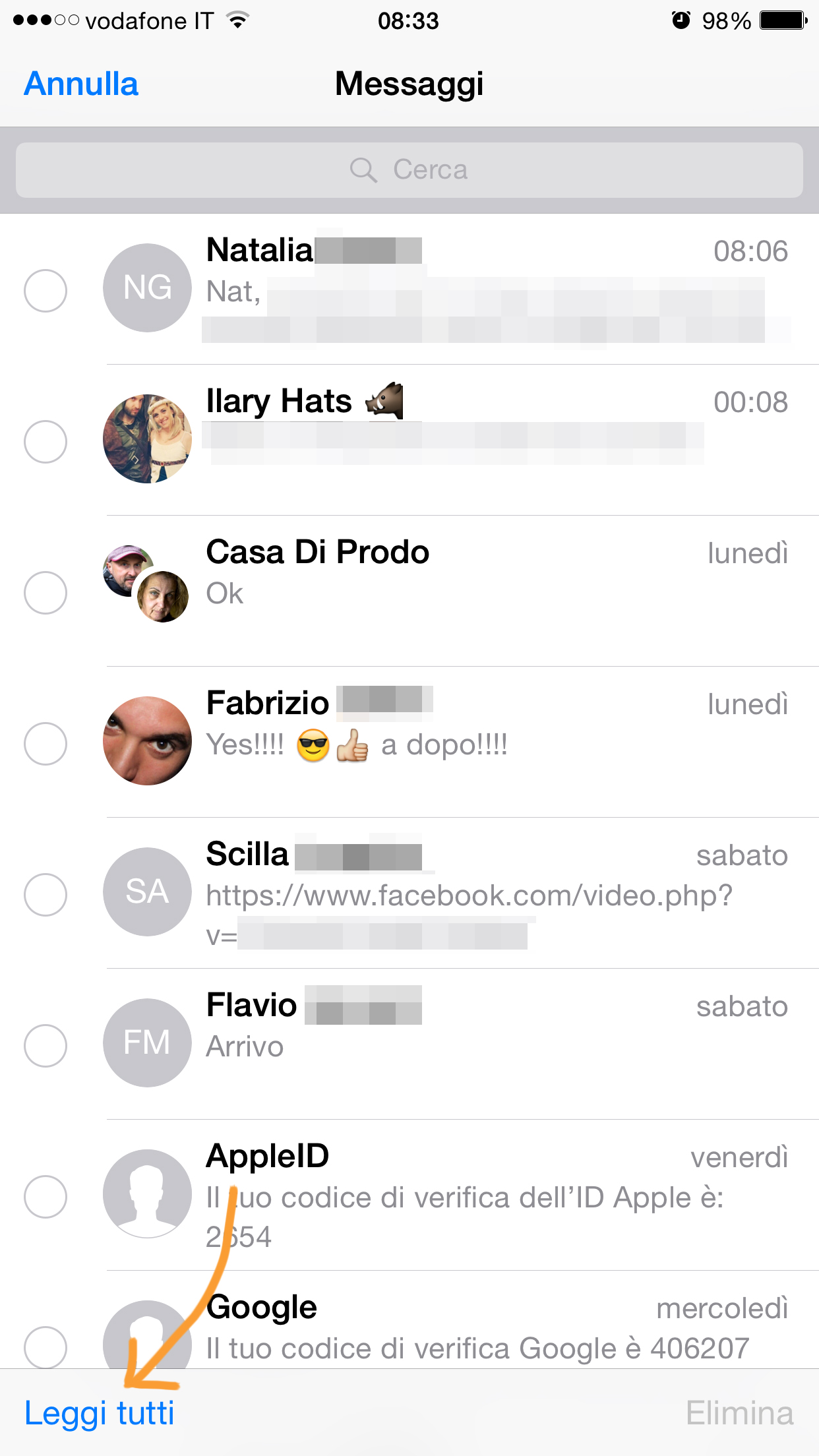Tap the Elimina delete button
819x1456 pixels.
739,1413
